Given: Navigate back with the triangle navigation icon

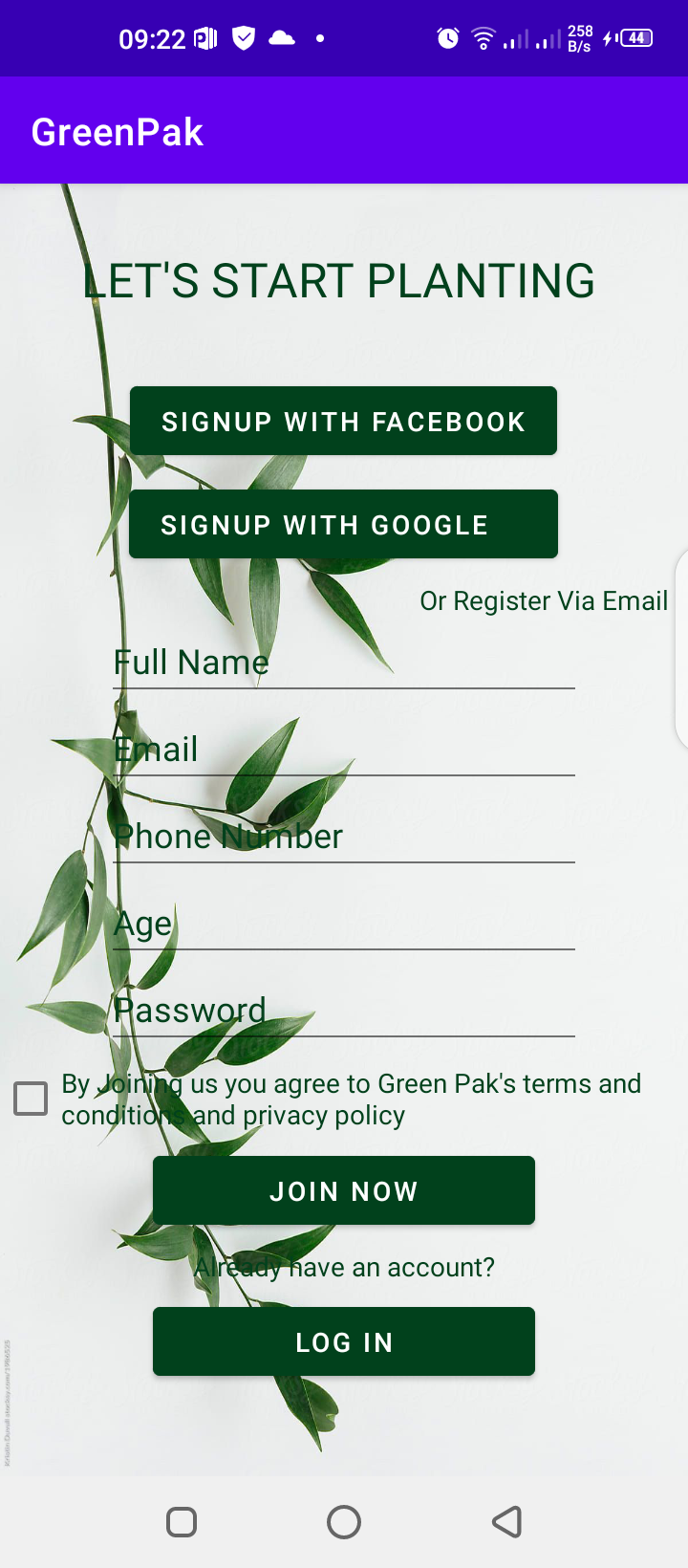Looking at the screenshot, I should click(506, 1521).
